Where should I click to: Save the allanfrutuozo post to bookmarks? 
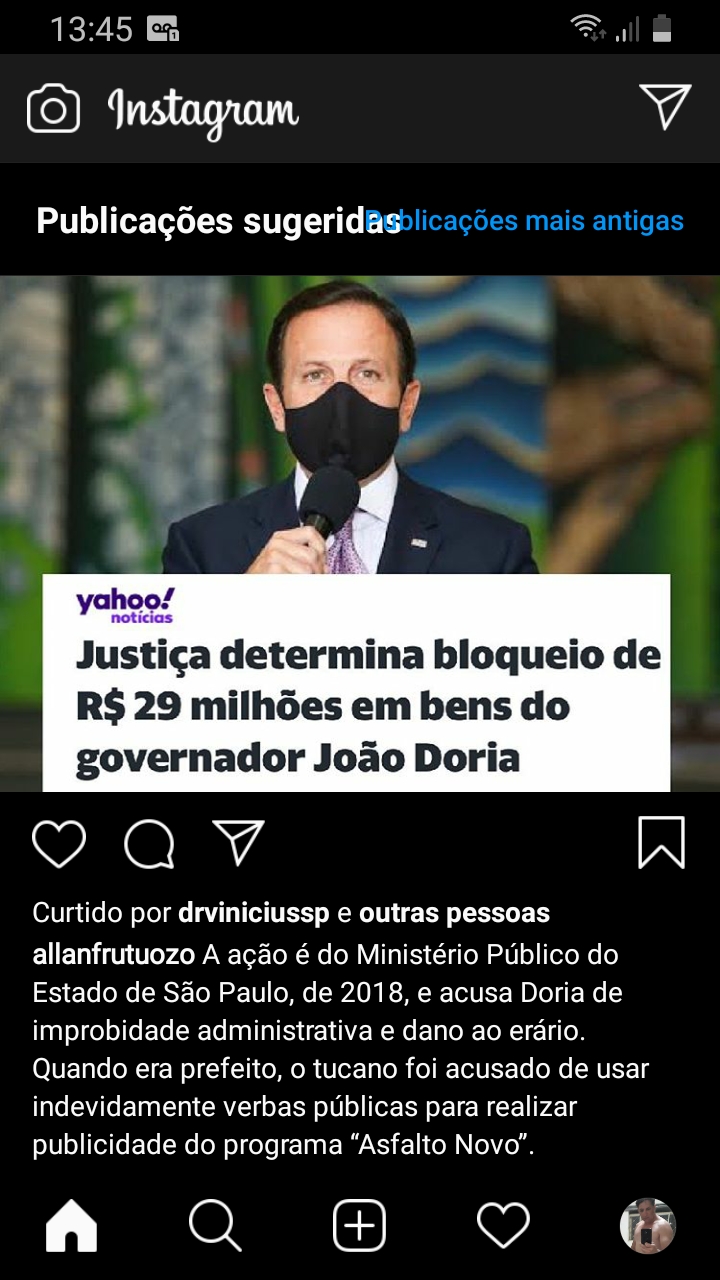[661, 842]
